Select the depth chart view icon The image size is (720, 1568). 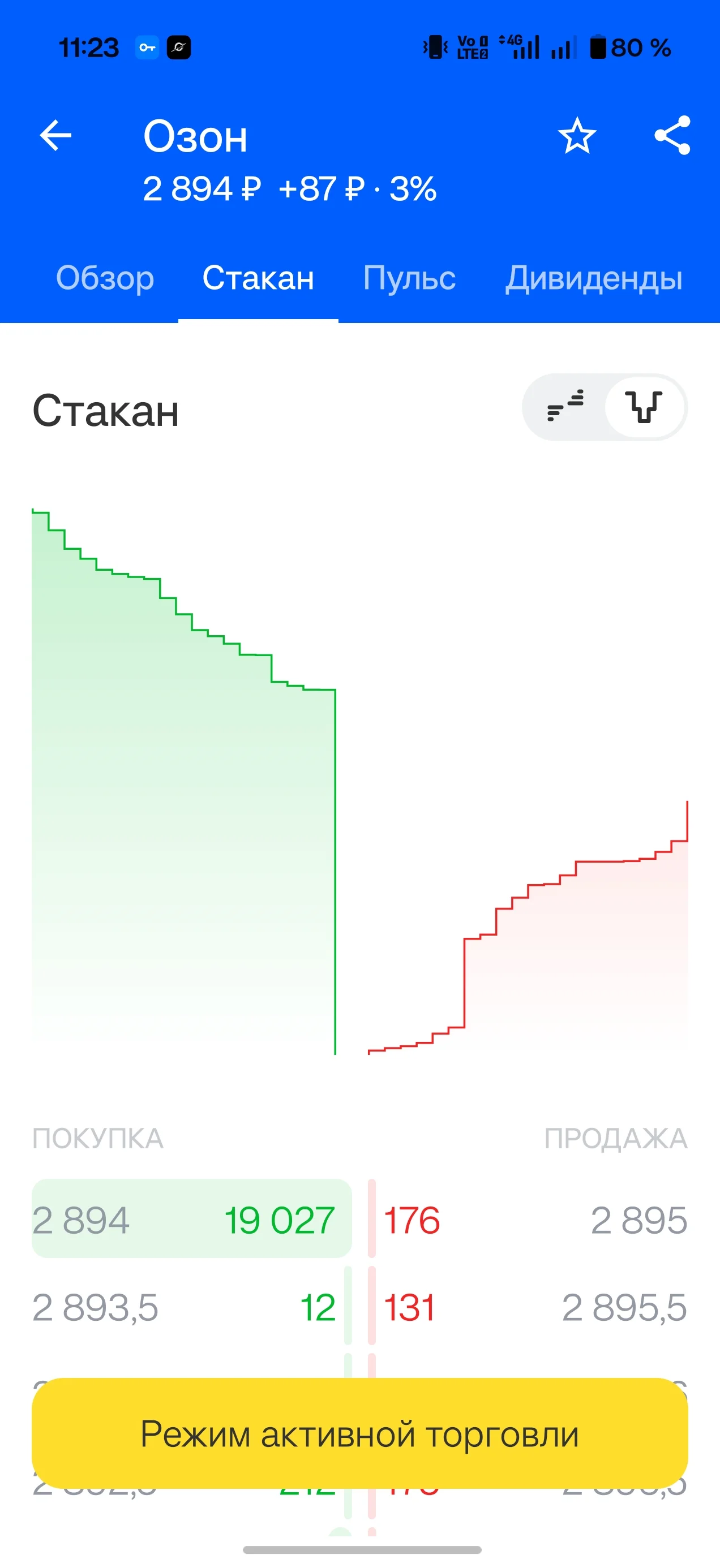[645, 407]
